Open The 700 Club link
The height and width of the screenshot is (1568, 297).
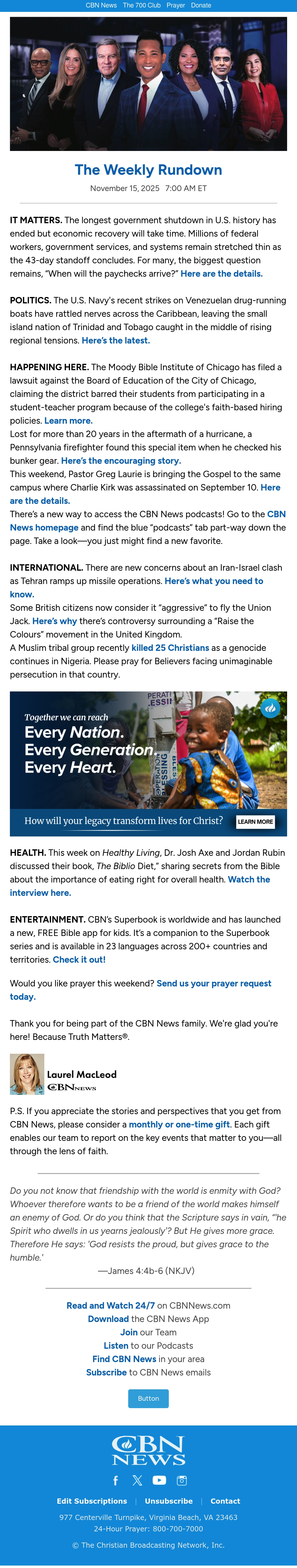click(x=142, y=5)
